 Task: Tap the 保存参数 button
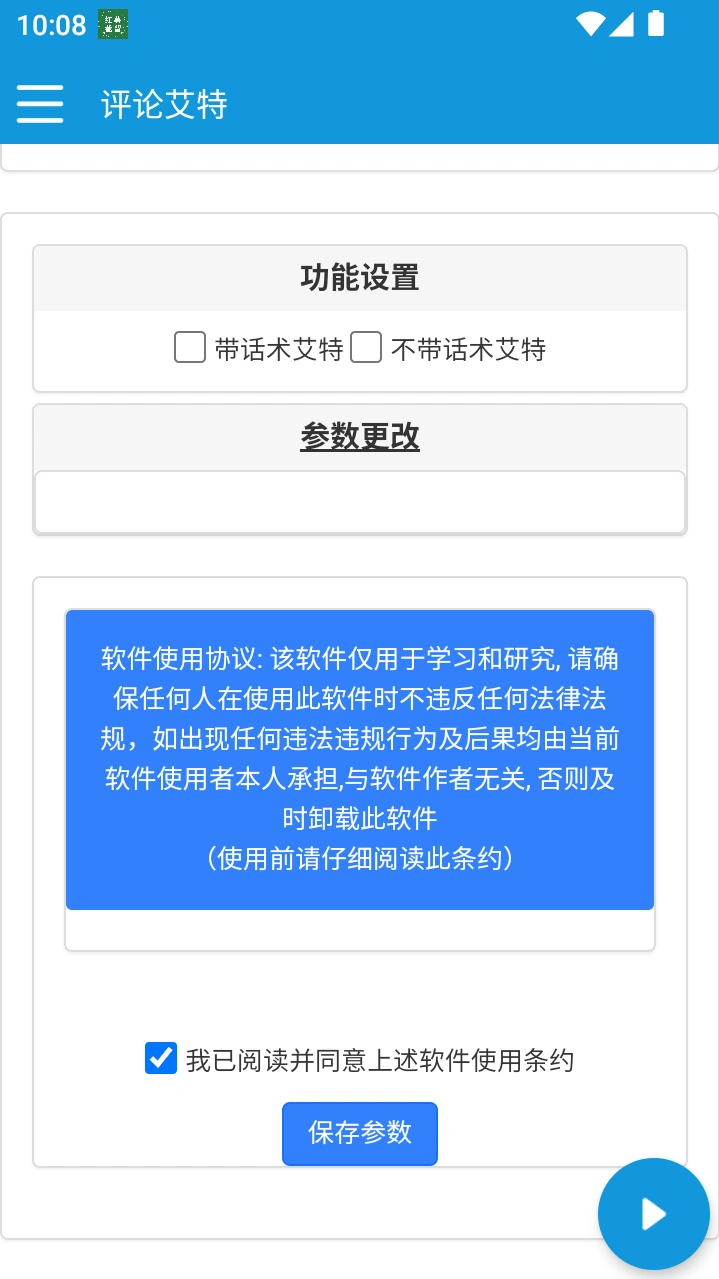360,1133
